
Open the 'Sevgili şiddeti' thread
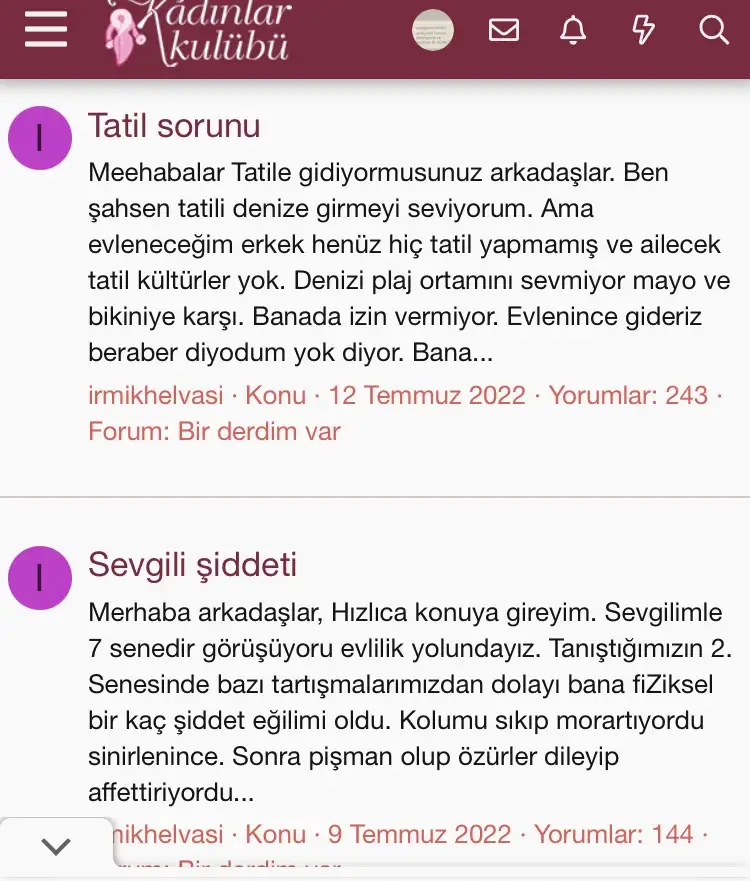tap(192, 565)
